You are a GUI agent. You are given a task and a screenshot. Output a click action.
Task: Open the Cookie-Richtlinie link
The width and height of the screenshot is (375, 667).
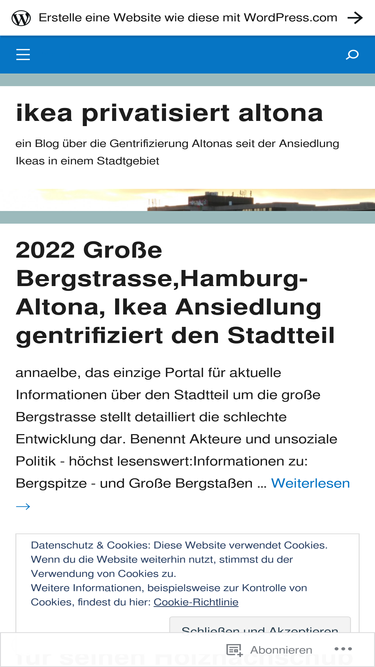pyautogui.click(x=196, y=602)
